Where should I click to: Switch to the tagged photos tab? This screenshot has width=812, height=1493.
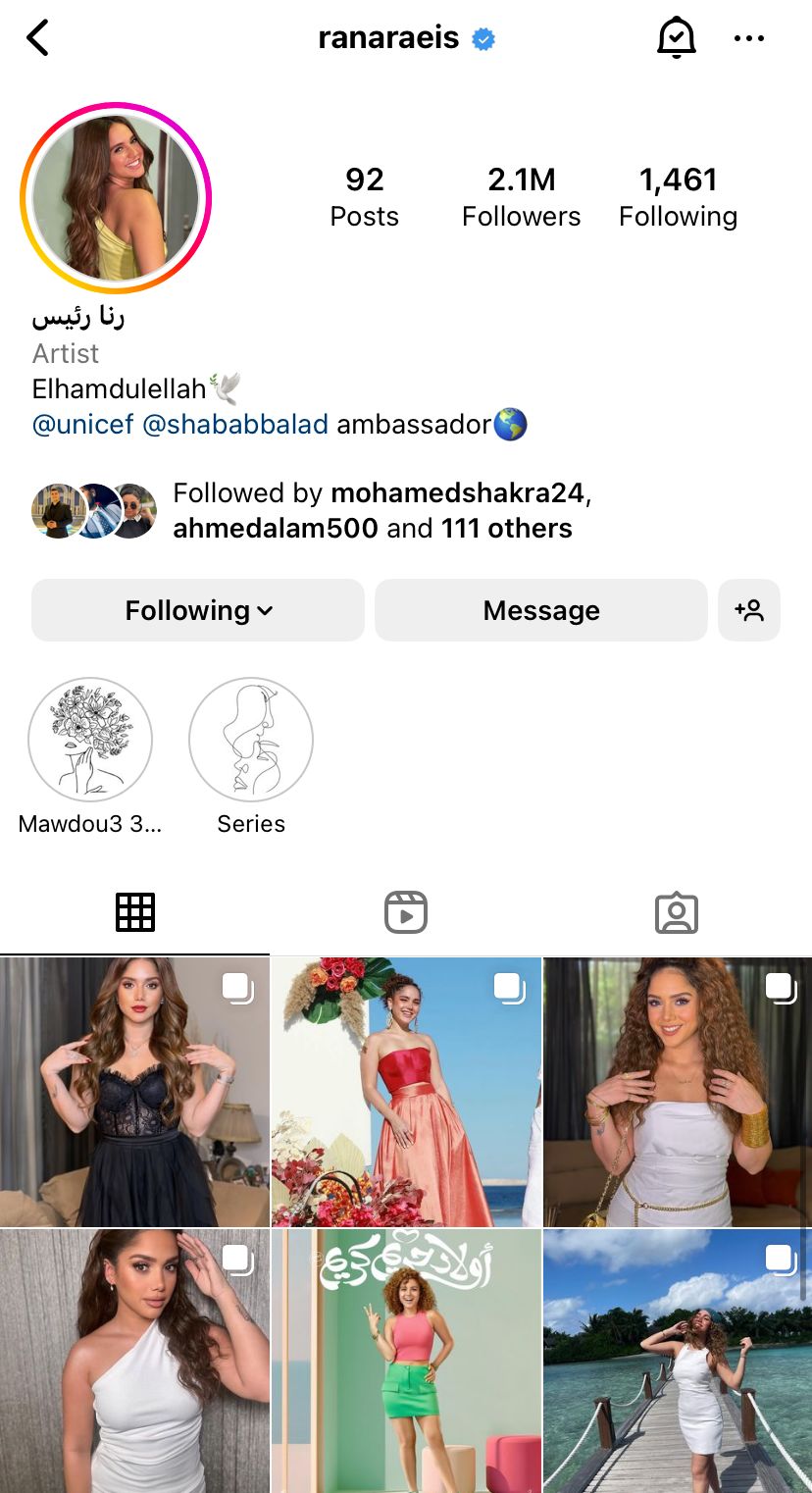click(x=676, y=912)
